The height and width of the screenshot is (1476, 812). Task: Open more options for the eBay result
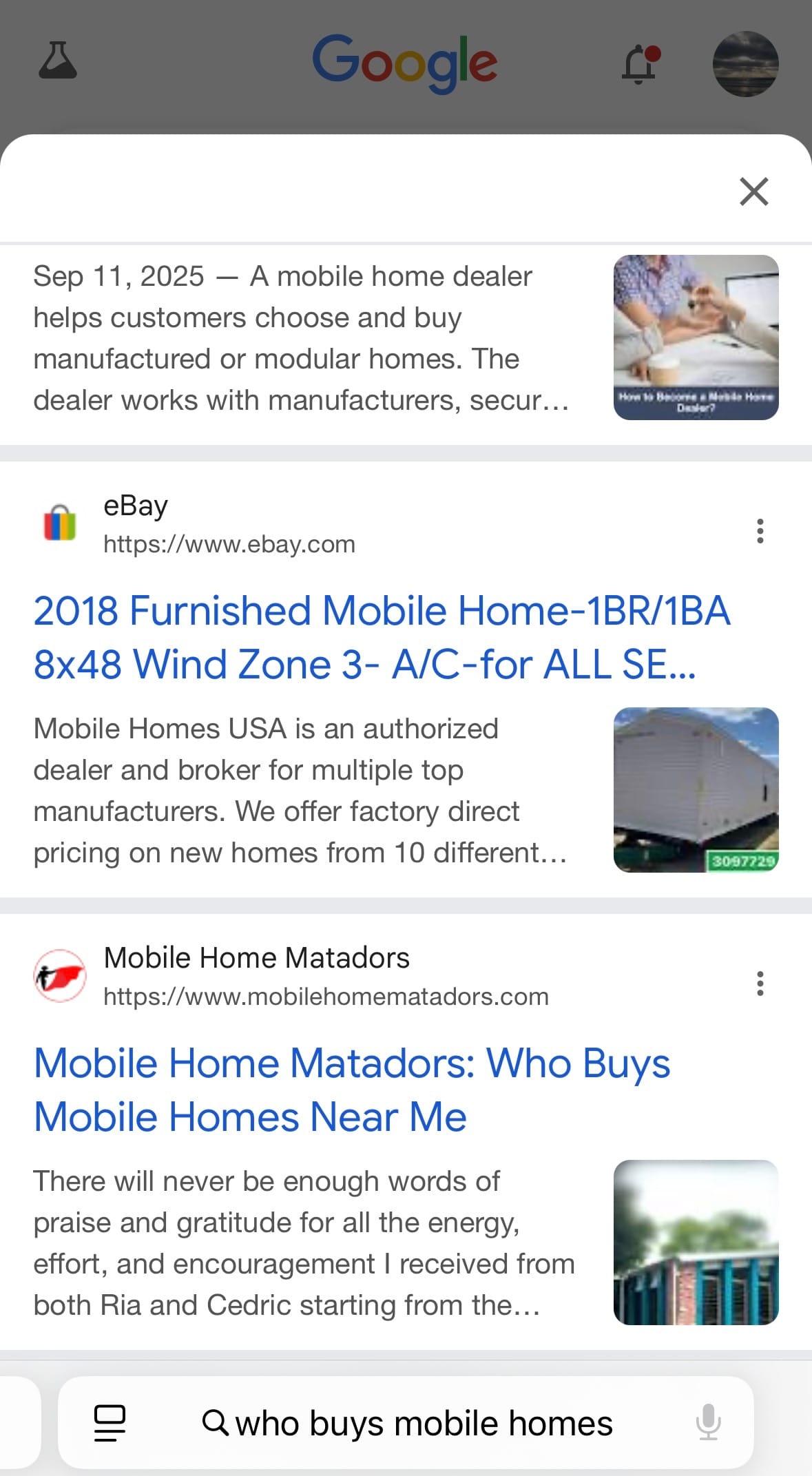tap(760, 531)
